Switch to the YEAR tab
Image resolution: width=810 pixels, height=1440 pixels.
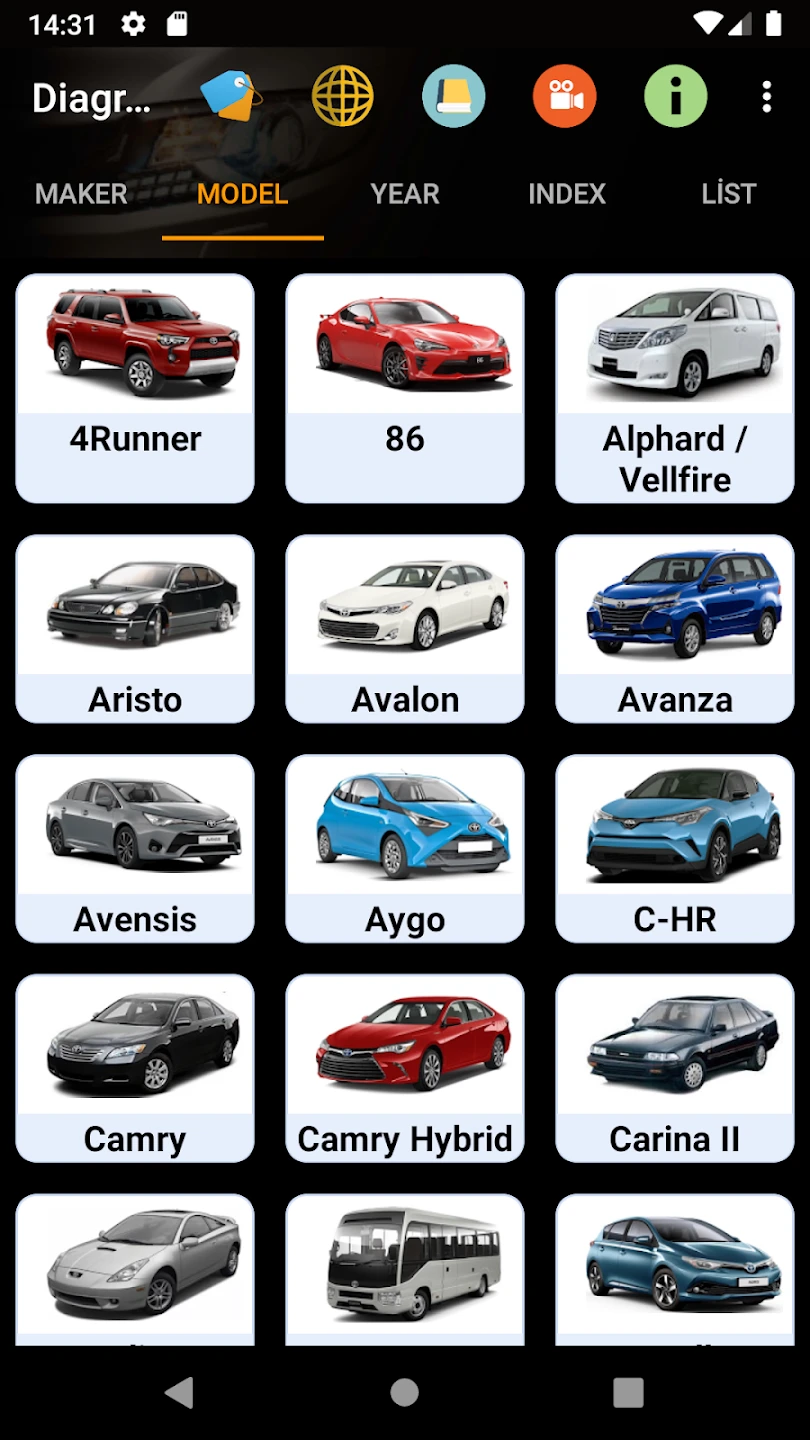click(405, 194)
